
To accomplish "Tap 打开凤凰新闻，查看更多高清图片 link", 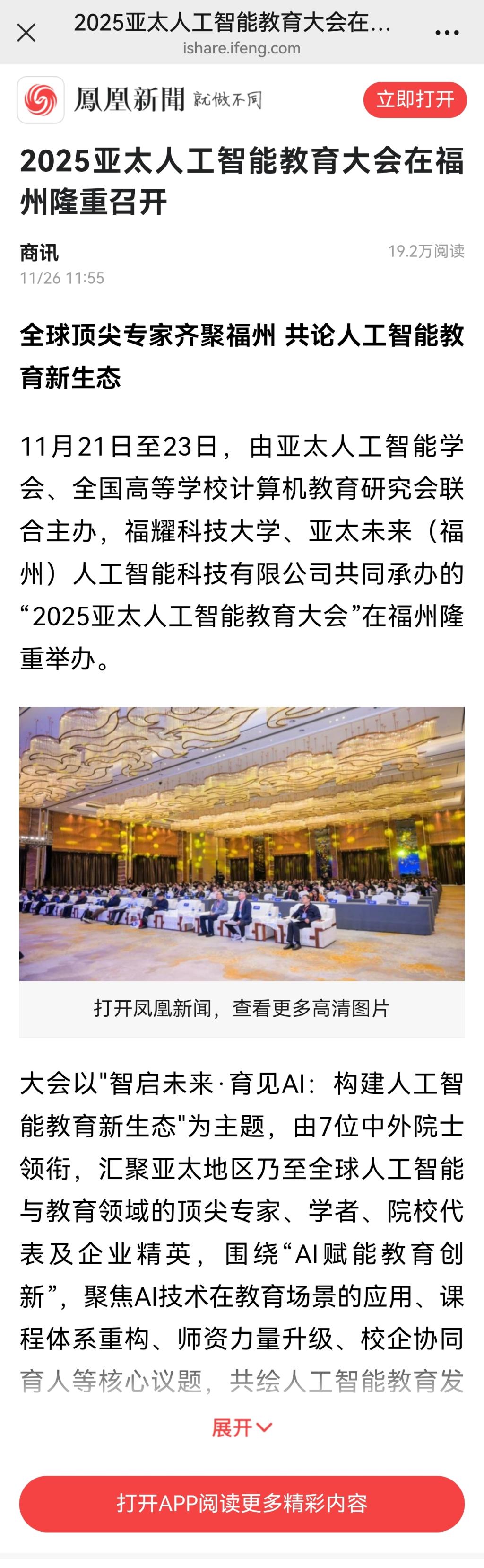I will coord(242,1009).
